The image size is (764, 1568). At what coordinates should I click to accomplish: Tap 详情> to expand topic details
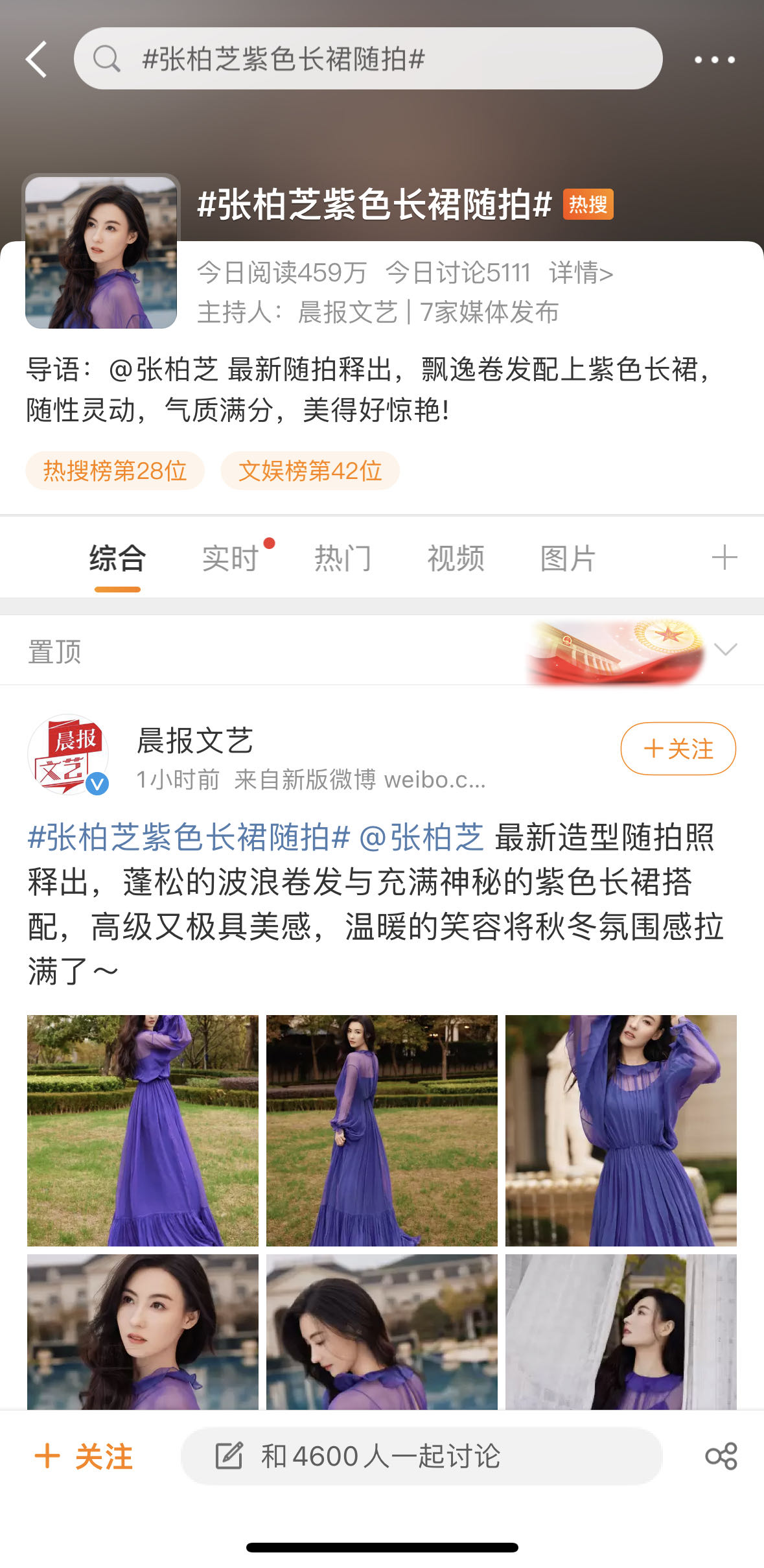581,274
